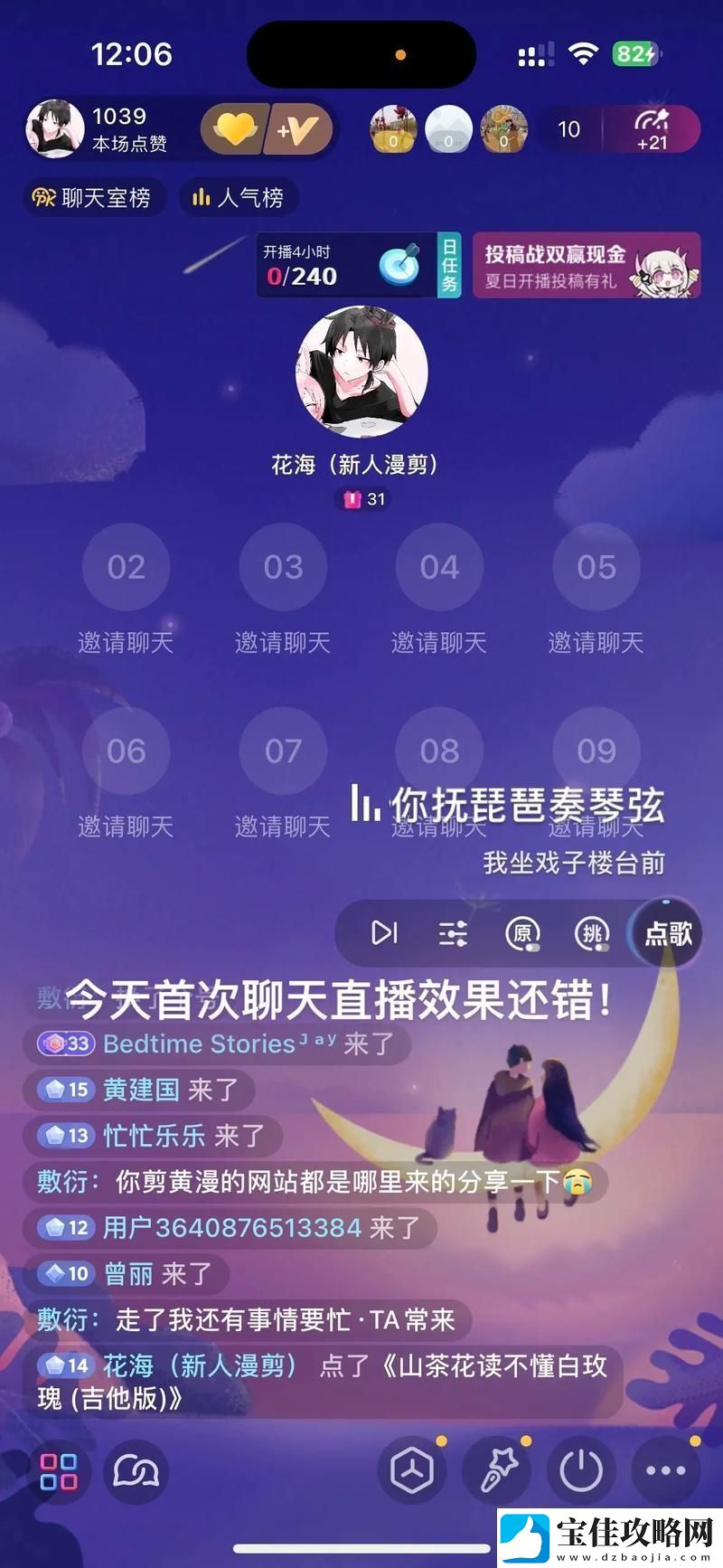Open the 投稿战双赢现金 banner

click(x=586, y=266)
